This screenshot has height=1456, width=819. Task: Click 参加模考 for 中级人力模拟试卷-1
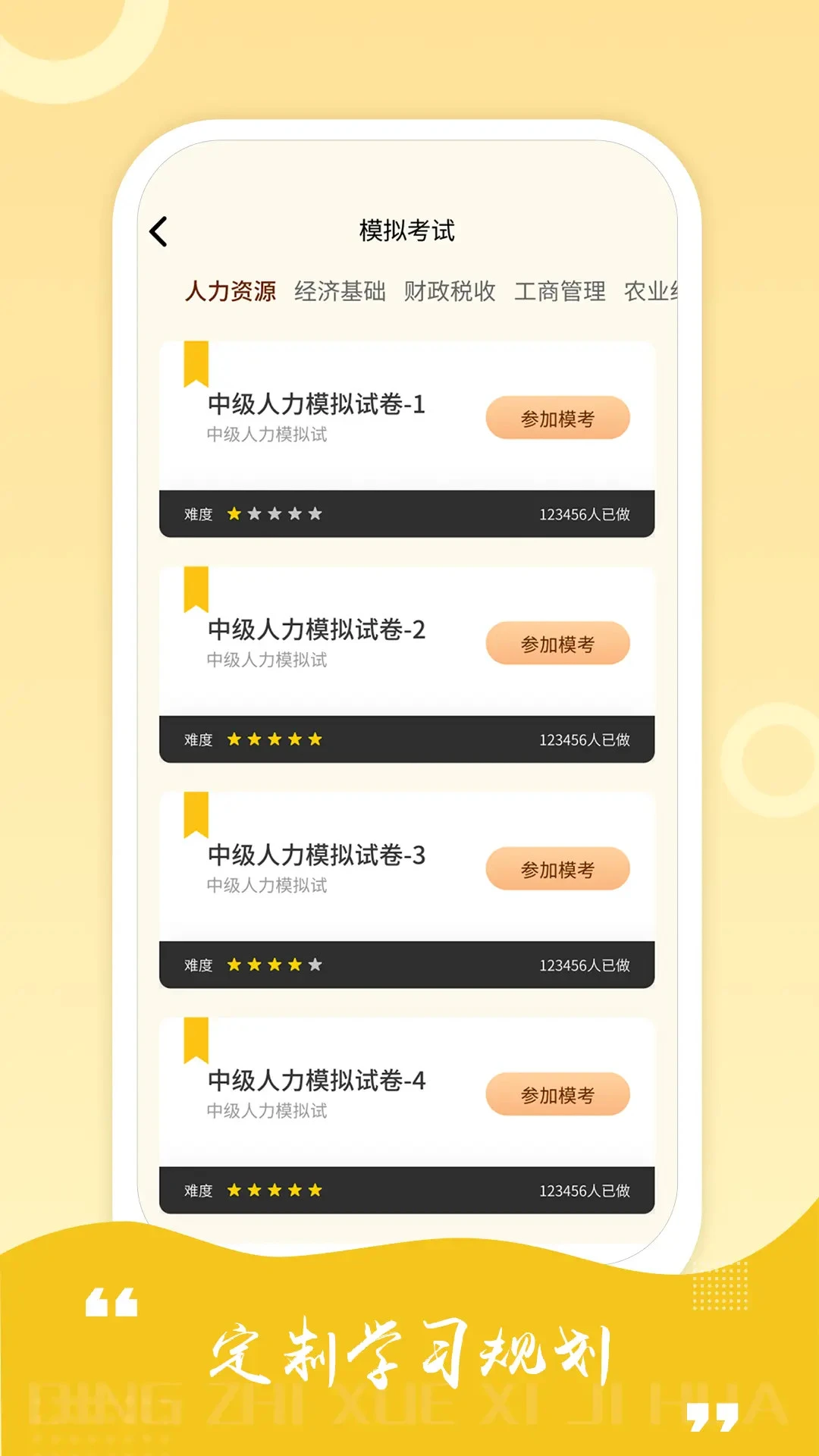coord(557,417)
